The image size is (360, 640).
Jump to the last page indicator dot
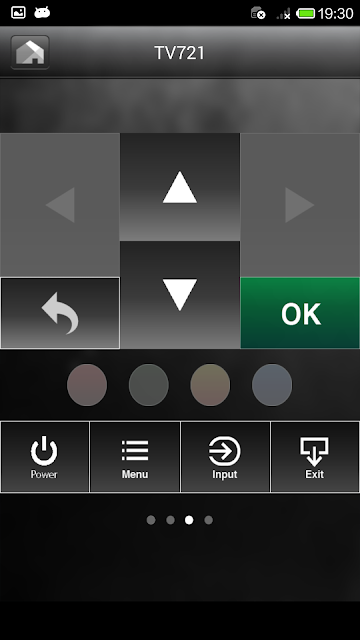tap(209, 520)
